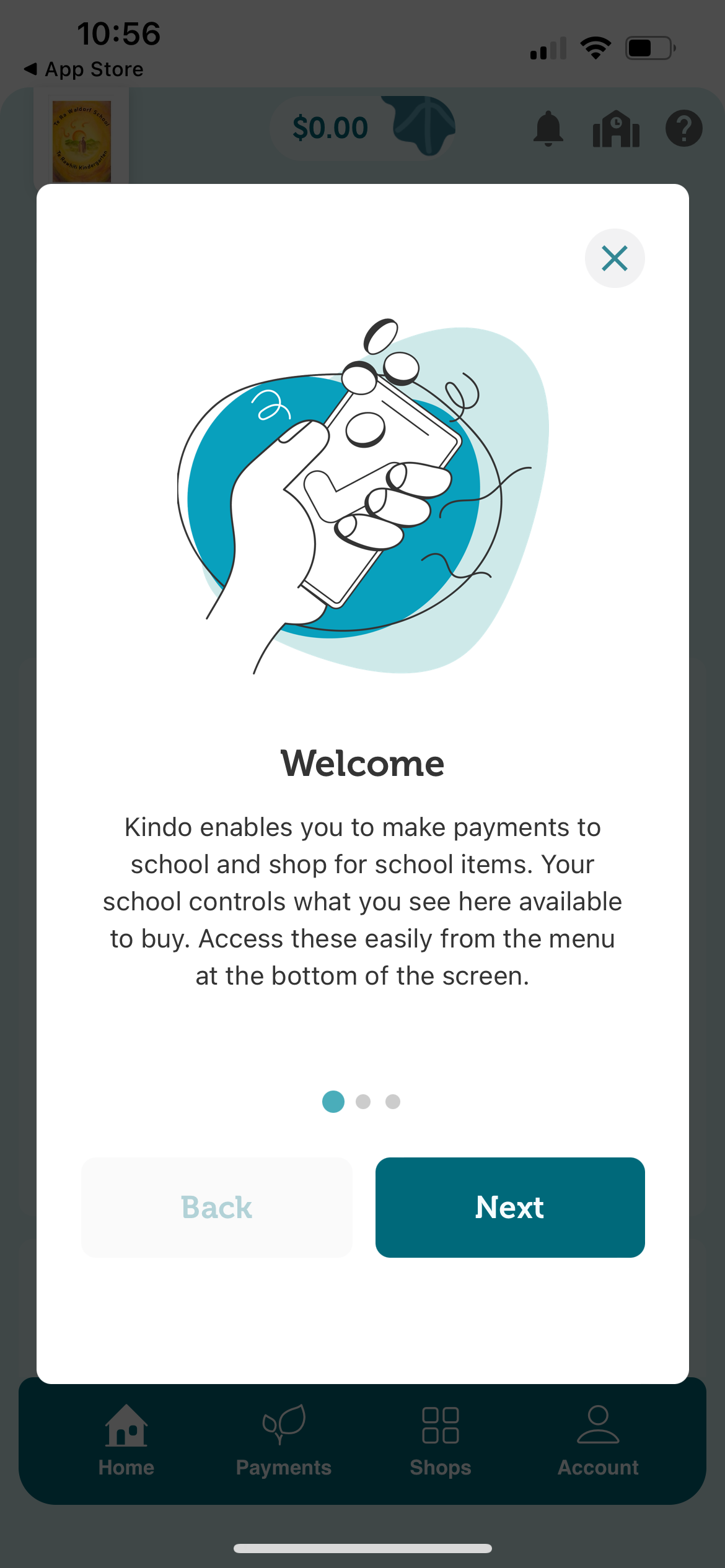This screenshot has width=725, height=1568.
Task: Open the school building icon
Action: tap(615, 129)
